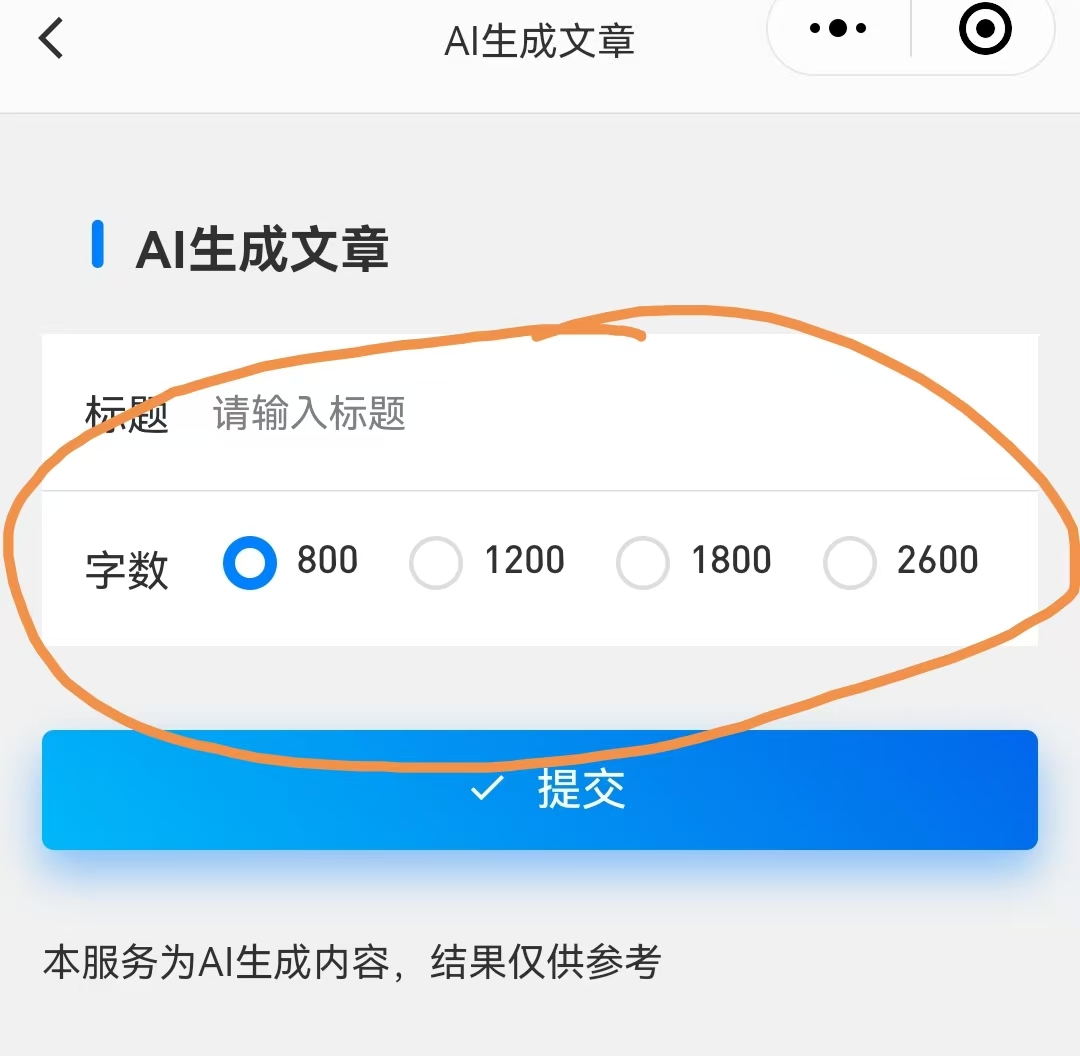Select the 1800 word count radio button

point(642,563)
